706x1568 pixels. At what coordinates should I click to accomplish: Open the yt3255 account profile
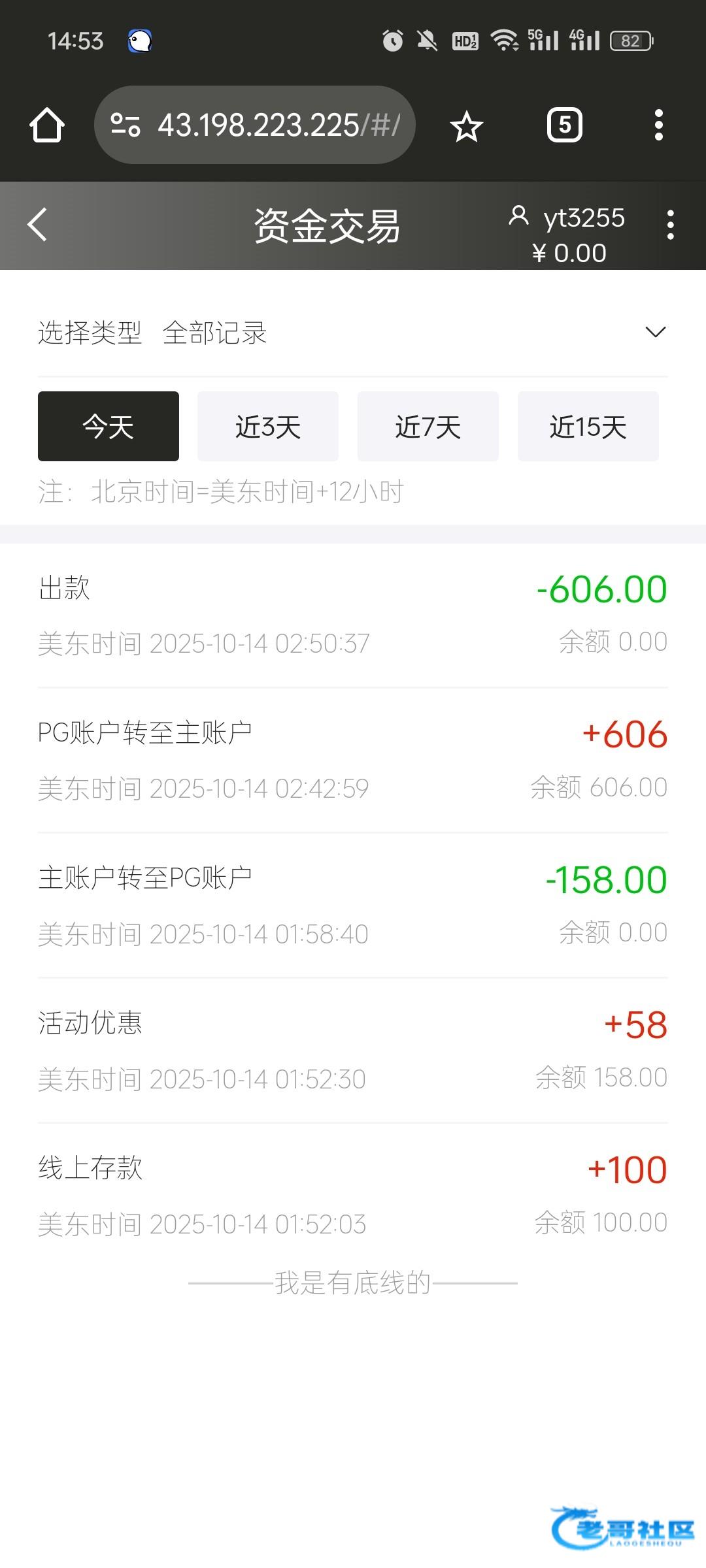(567, 218)
